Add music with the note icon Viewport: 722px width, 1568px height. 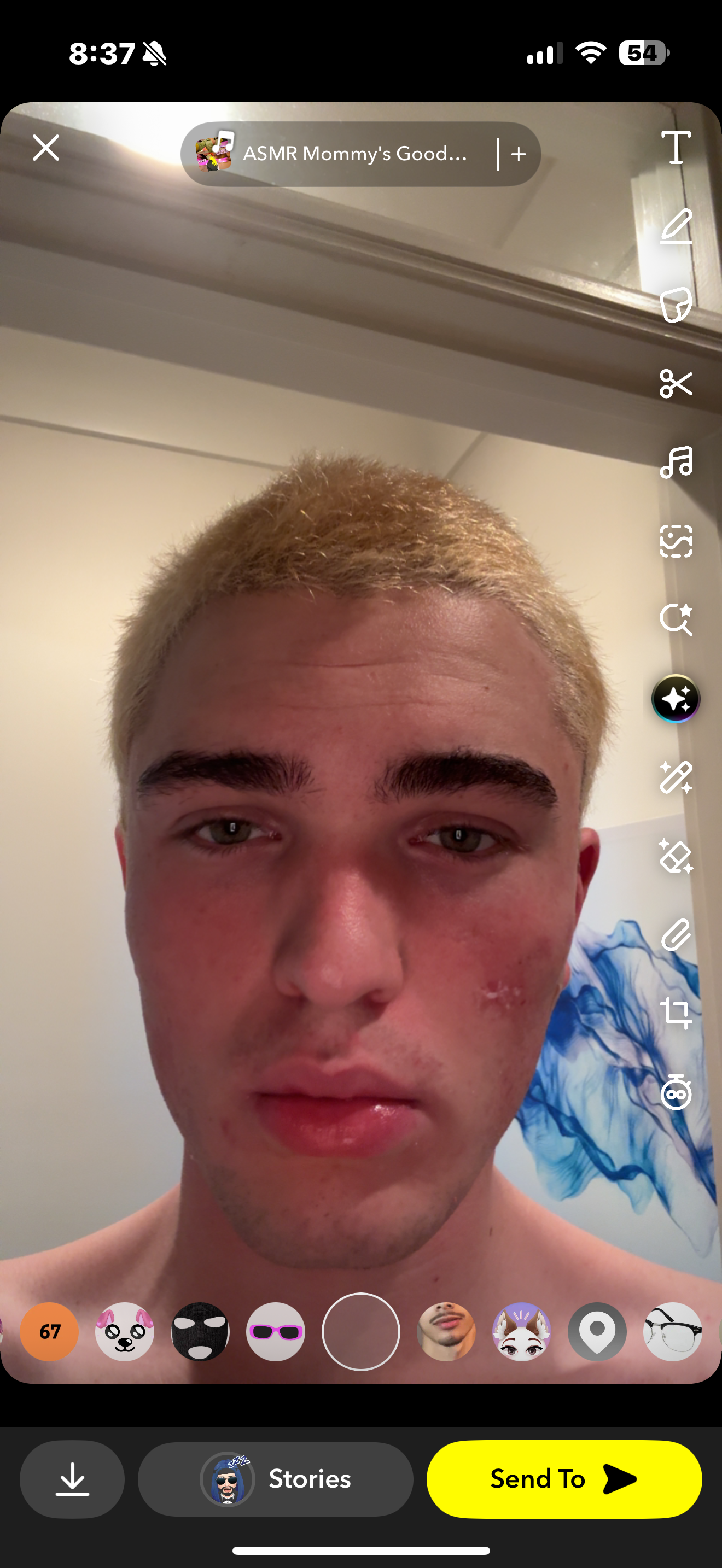click(x=676, y=462)
